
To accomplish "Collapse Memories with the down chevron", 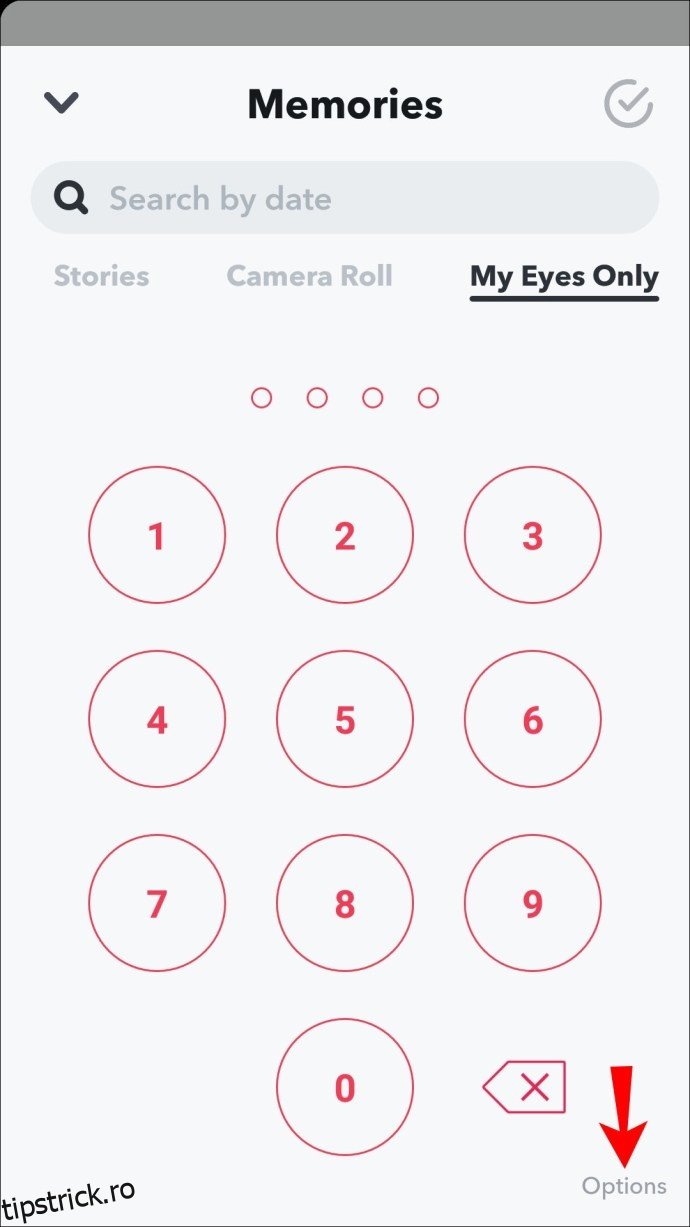I will point(62,103).
